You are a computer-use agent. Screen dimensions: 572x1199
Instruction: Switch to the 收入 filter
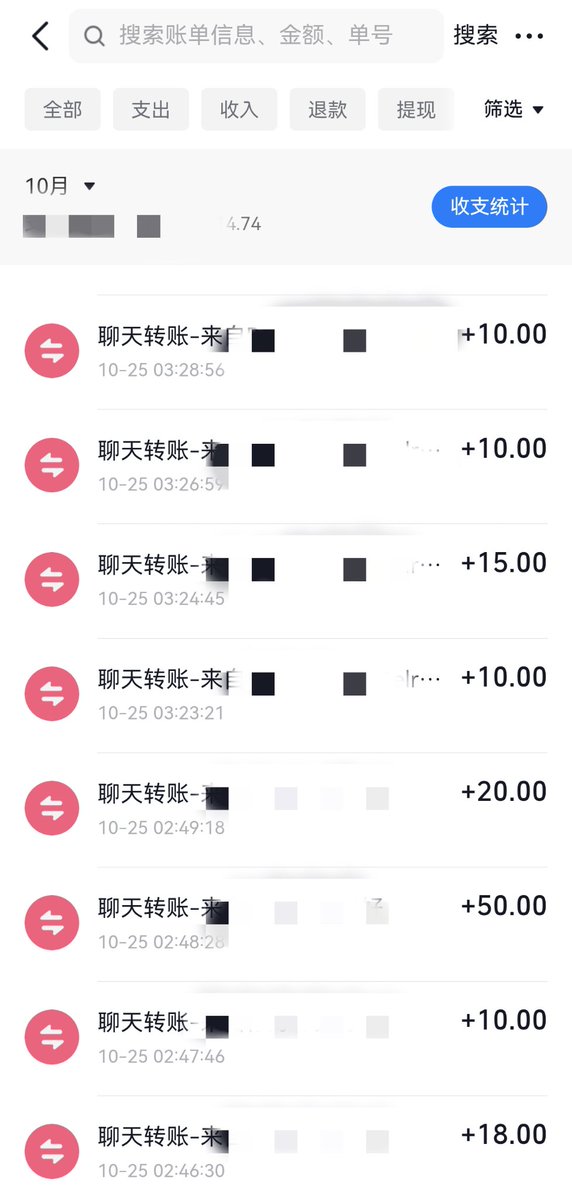tap(239, 109)
